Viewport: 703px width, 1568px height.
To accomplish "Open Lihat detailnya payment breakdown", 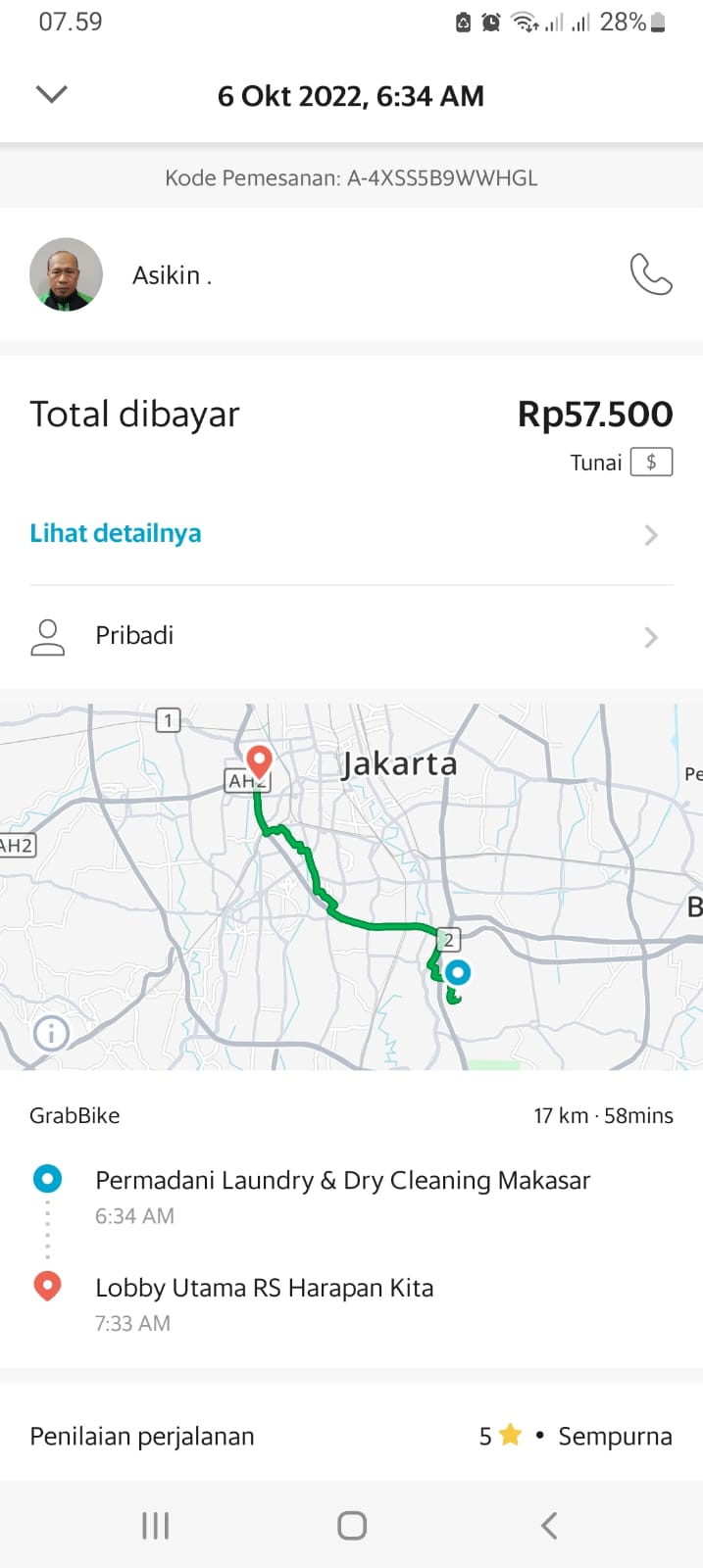I will coord(116,533).
